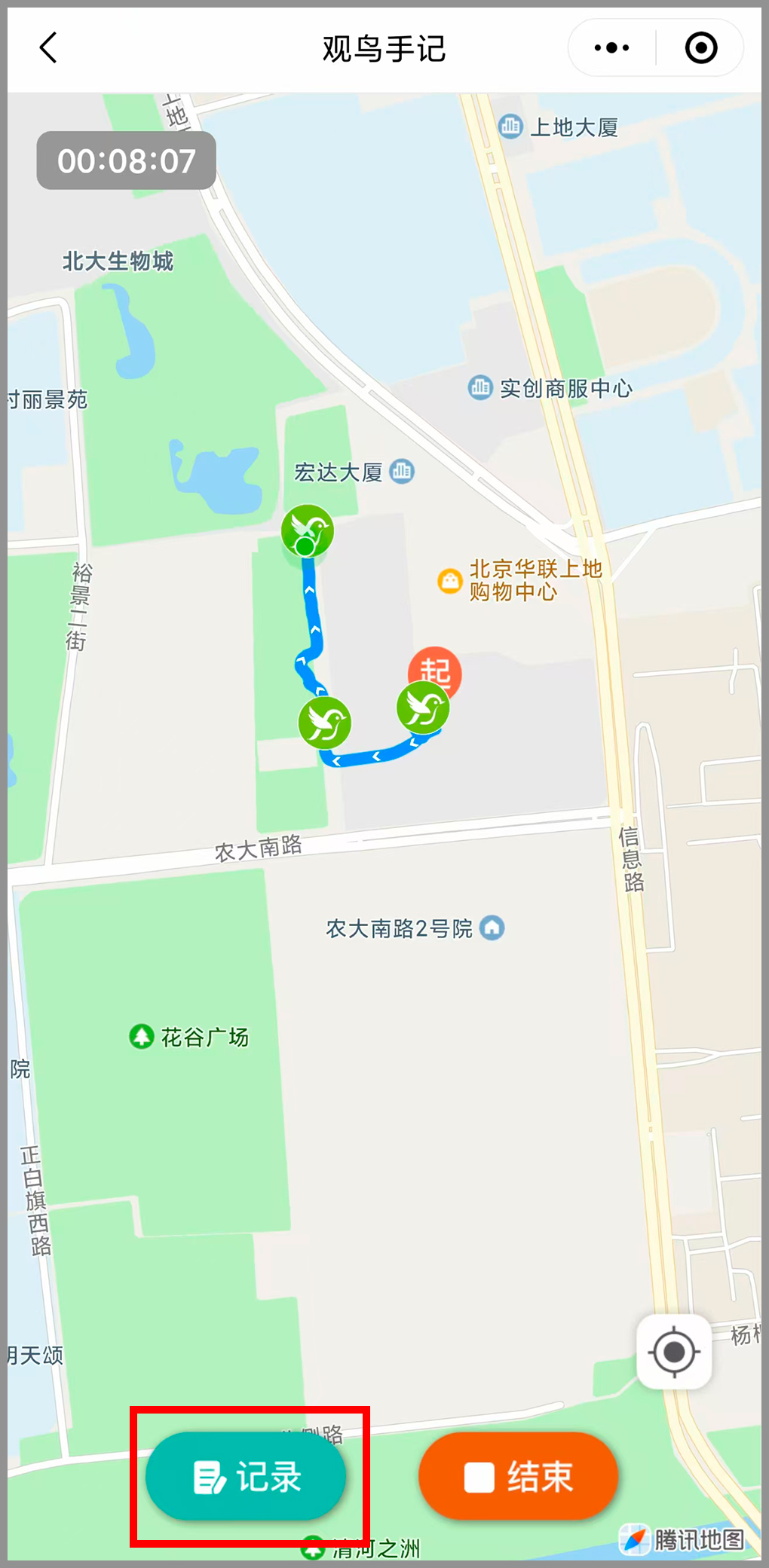769x1568 pixels.
Task: Open the mini program's three-dot menu
Action: [611, 48]
